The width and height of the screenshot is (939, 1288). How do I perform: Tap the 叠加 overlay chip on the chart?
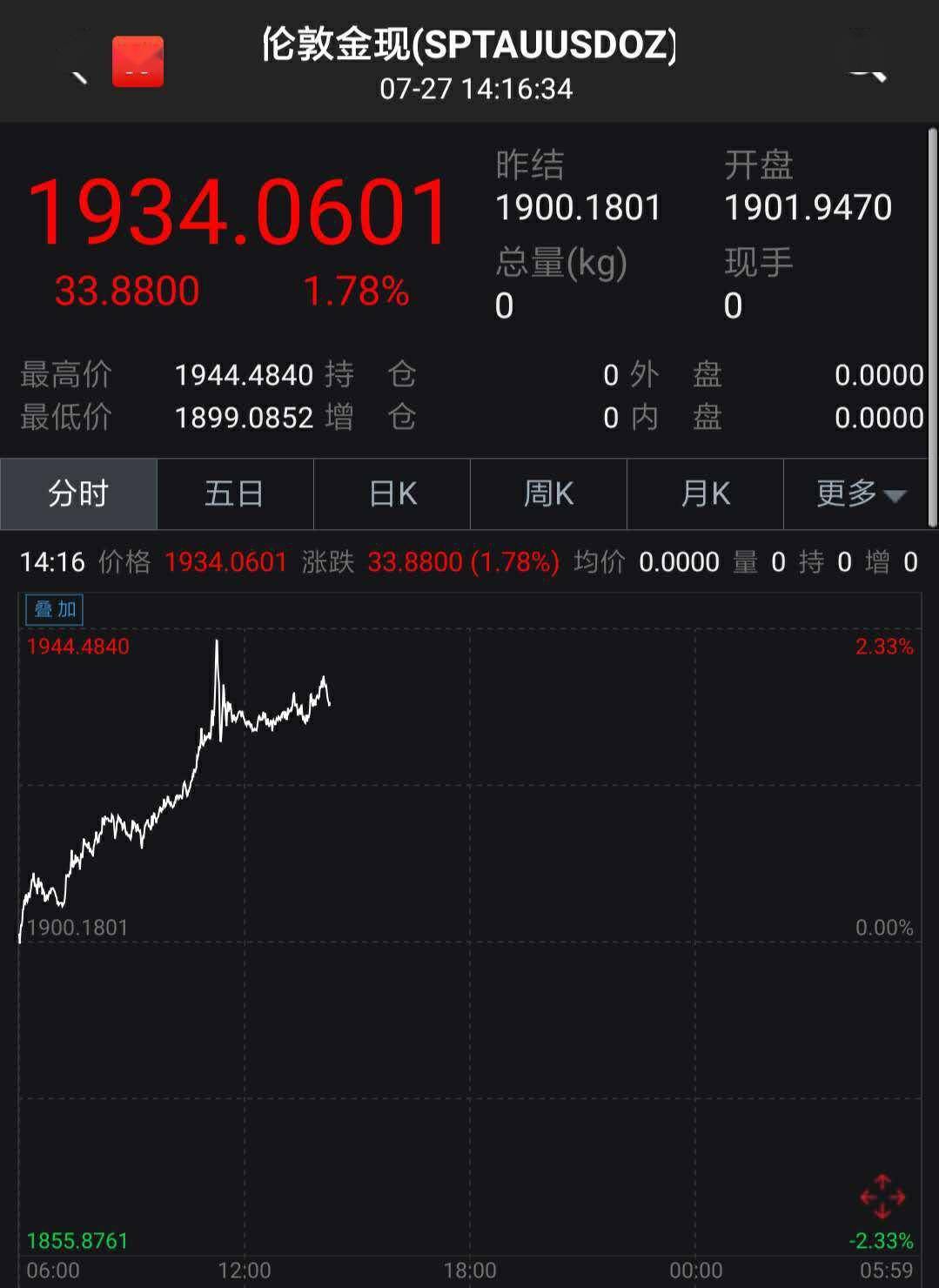(x=52, y=610)
